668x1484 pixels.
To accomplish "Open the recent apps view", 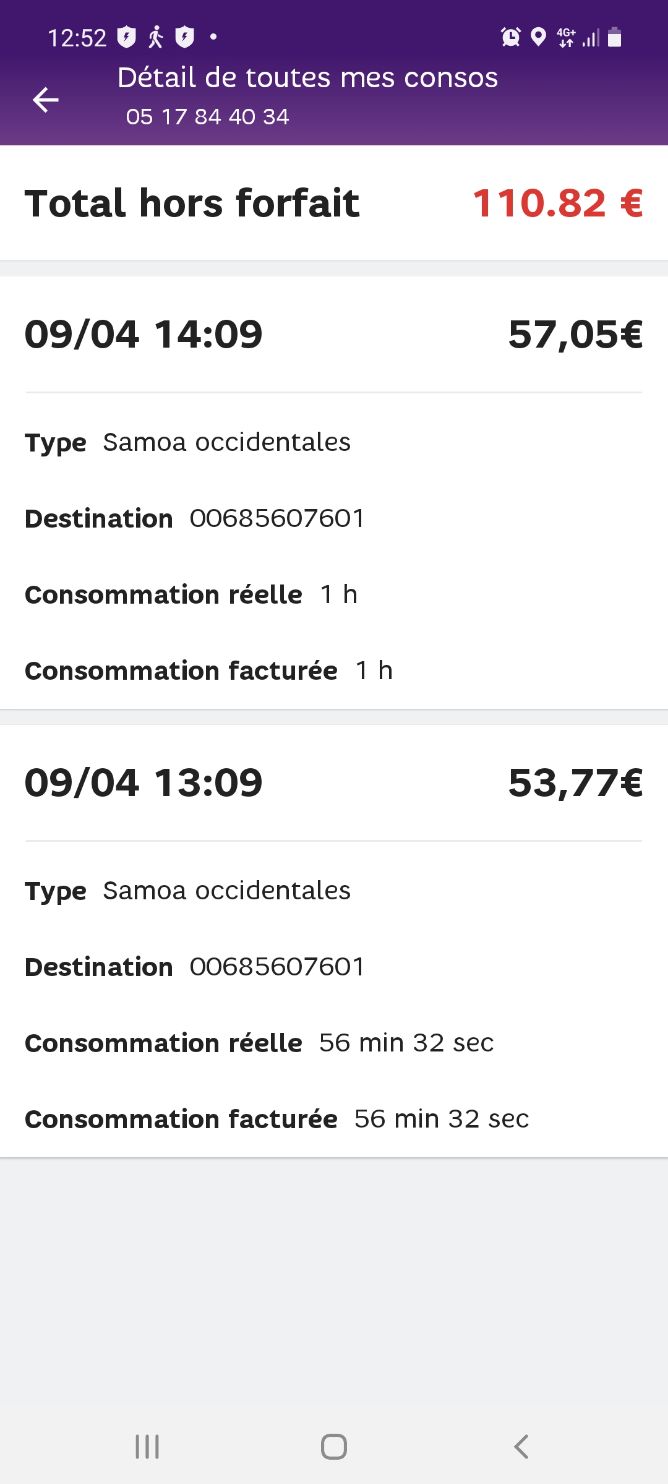I will click(147, 1446).
